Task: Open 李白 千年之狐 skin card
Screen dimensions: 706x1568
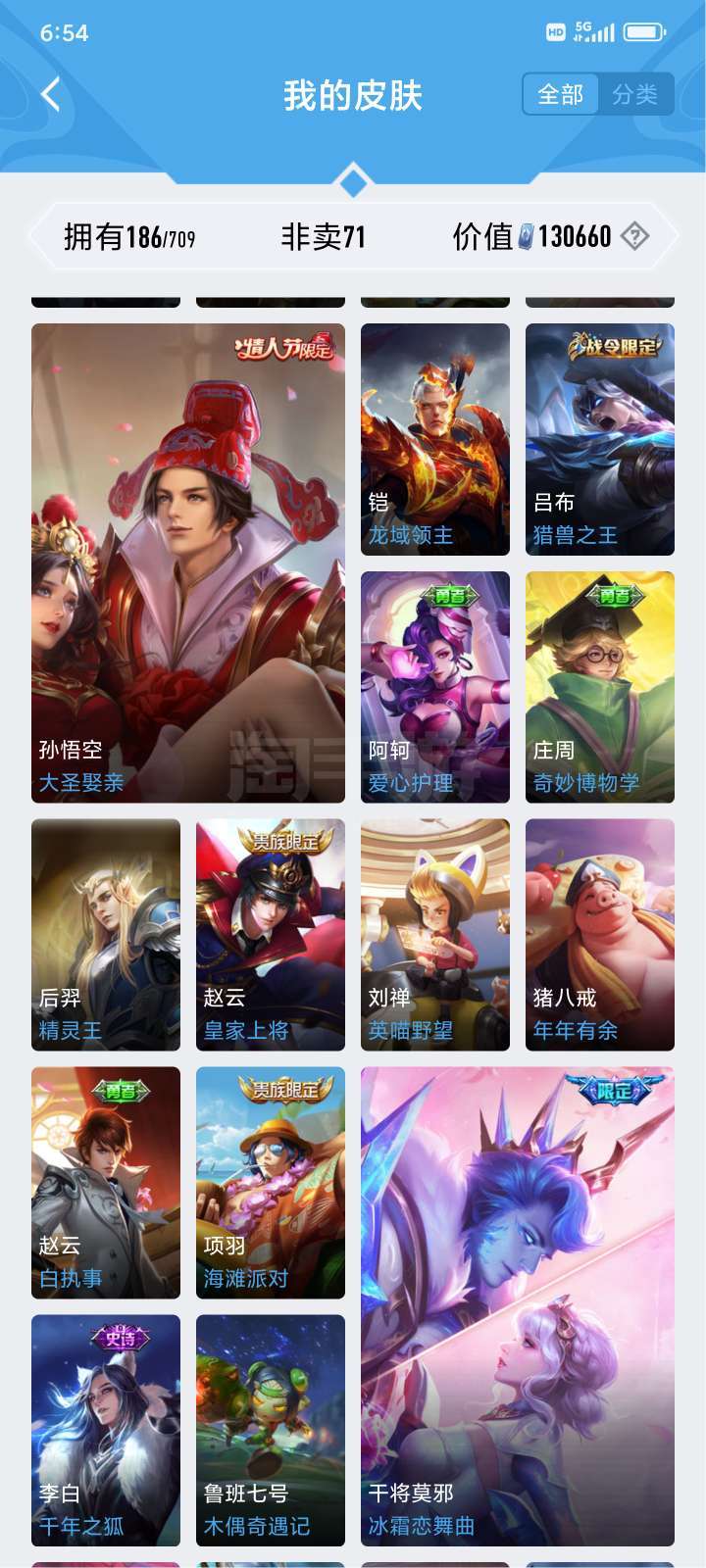Action: click(x=106, y=1431)
